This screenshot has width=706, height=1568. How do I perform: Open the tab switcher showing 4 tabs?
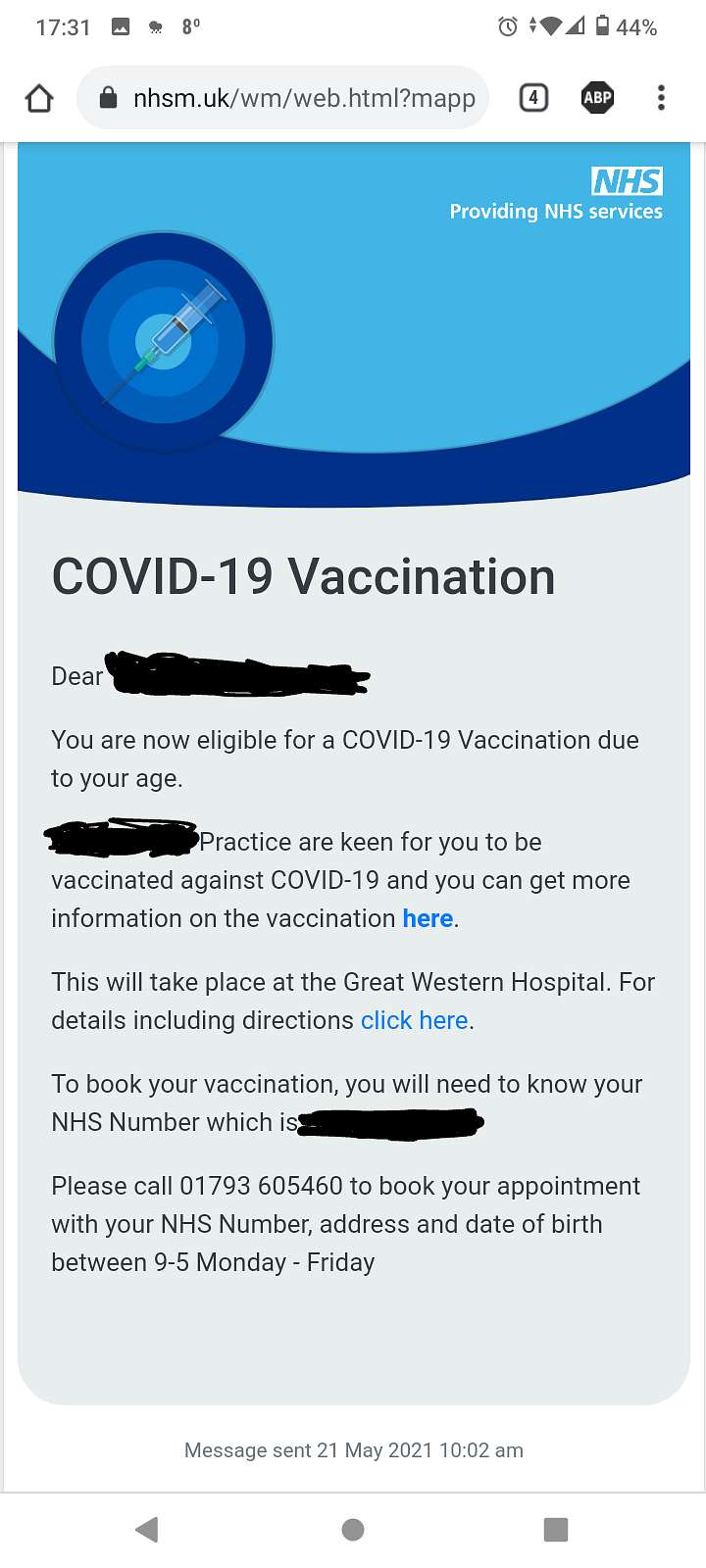533,98
